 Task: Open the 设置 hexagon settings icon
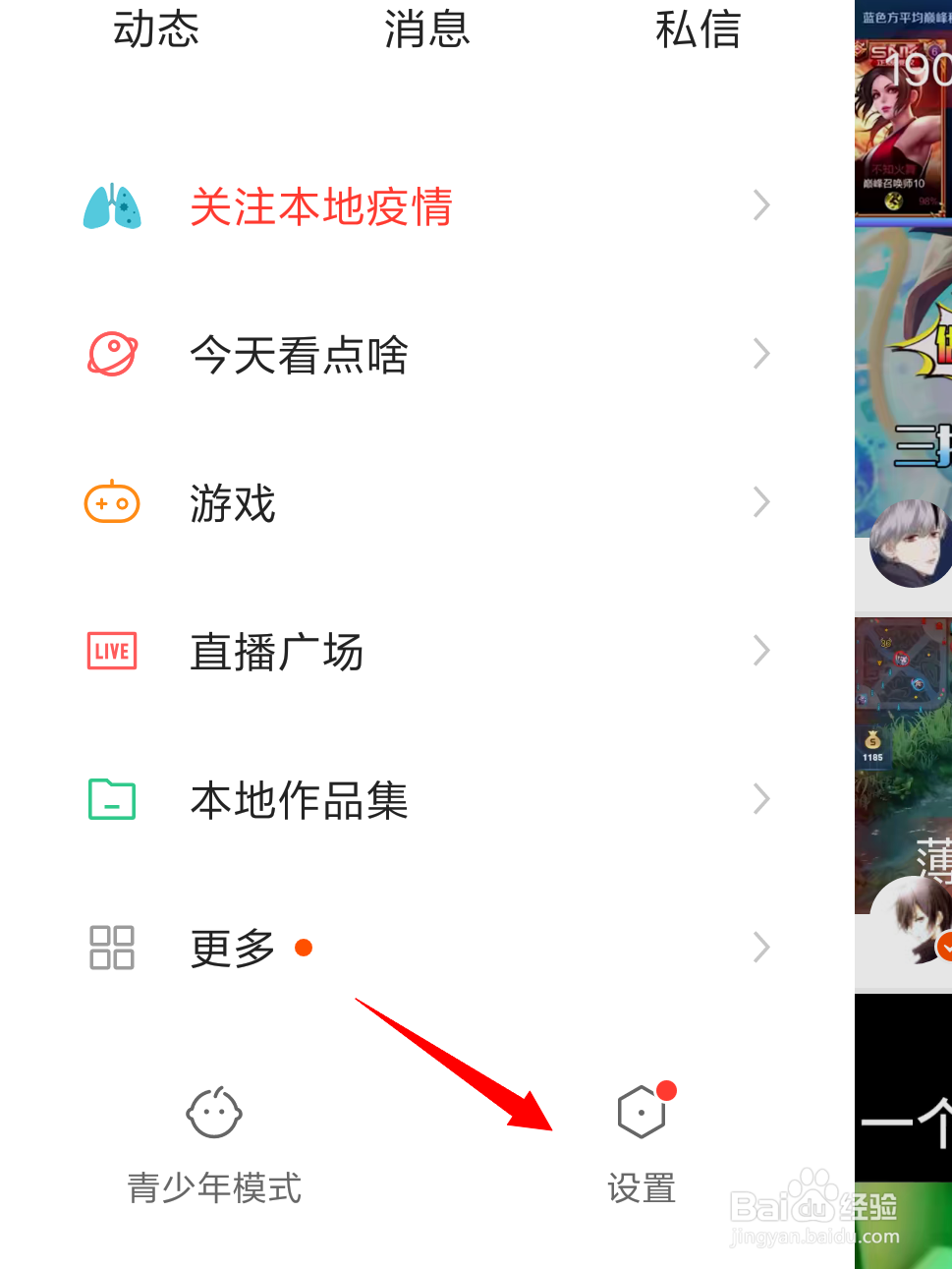[x=641, y=1111]
